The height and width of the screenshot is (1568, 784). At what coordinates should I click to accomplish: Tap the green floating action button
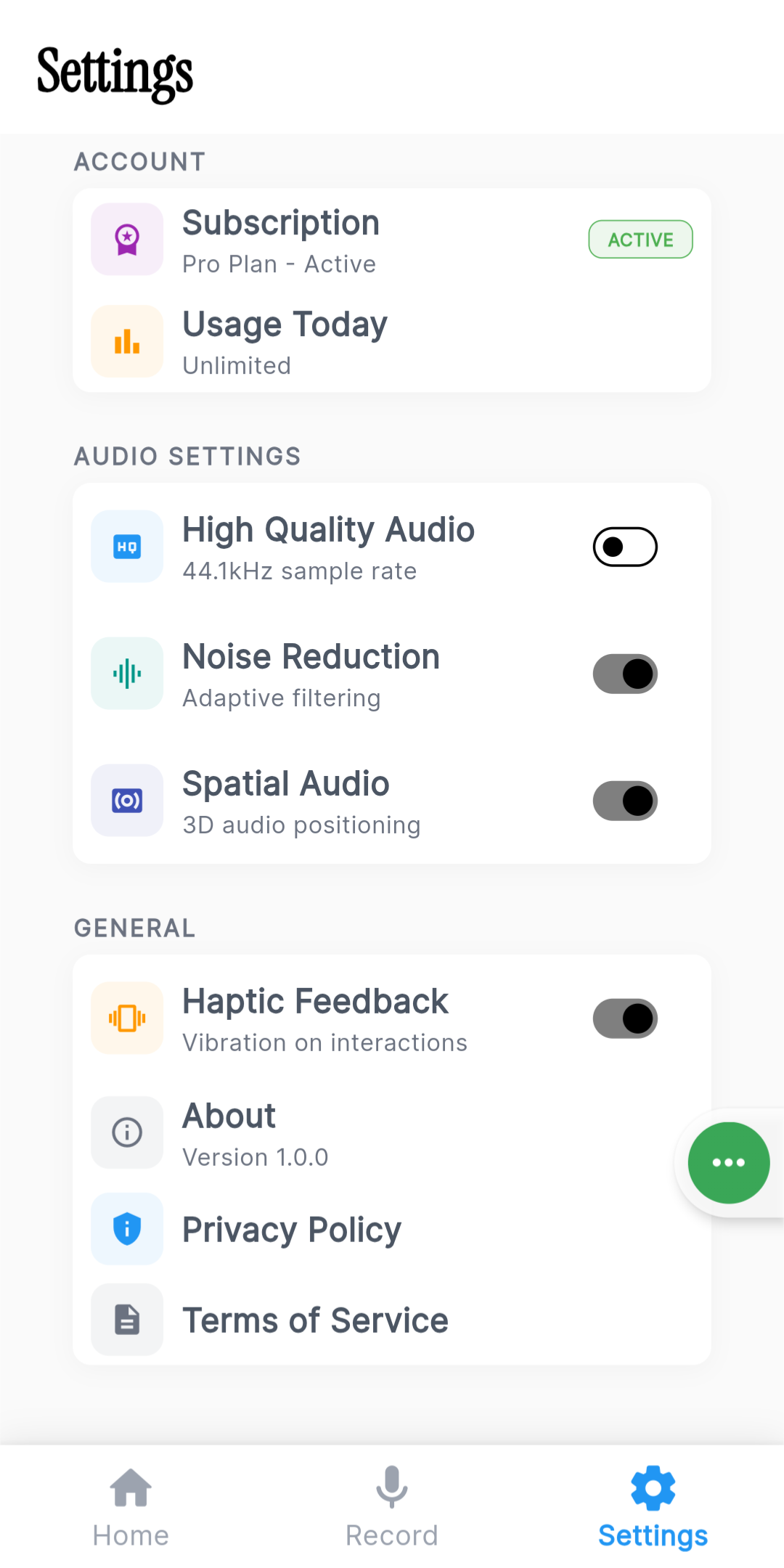coord(728,1161)
